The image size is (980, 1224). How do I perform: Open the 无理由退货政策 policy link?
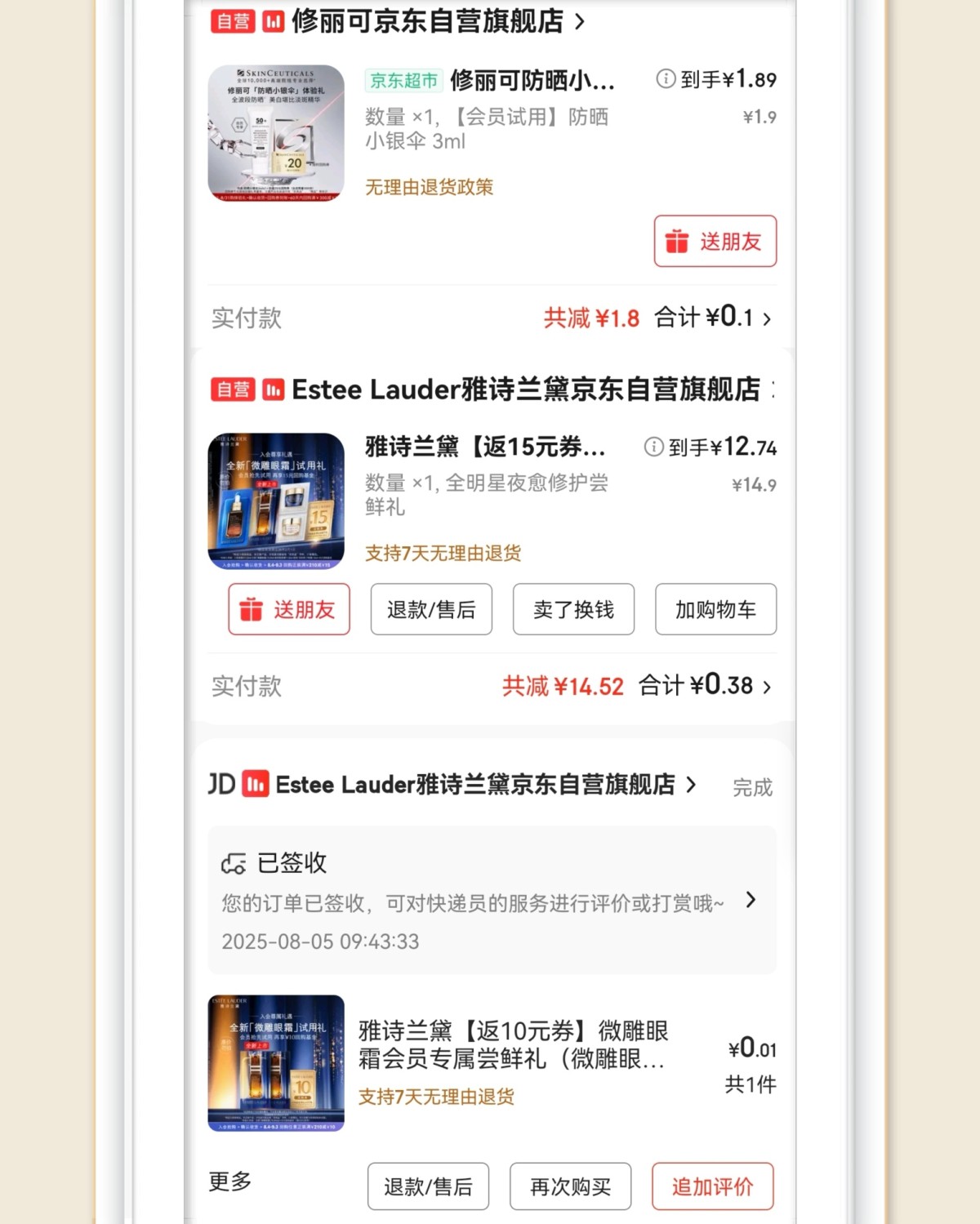[430, 187]
